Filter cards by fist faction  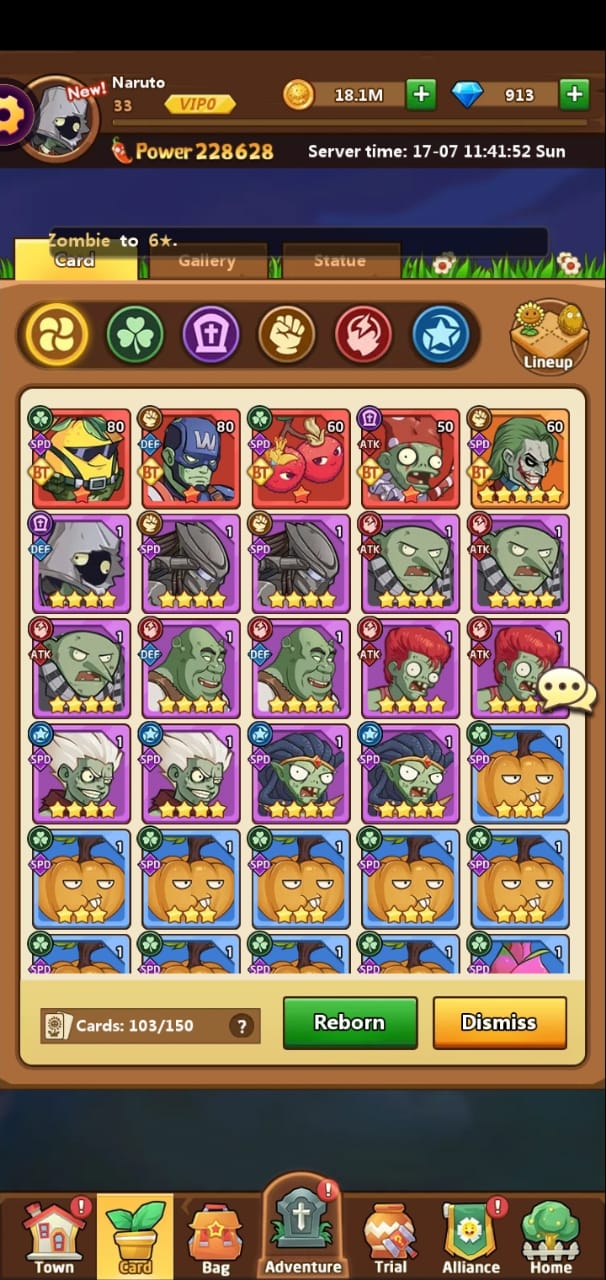pyautogui.click(x=287, y=335)
